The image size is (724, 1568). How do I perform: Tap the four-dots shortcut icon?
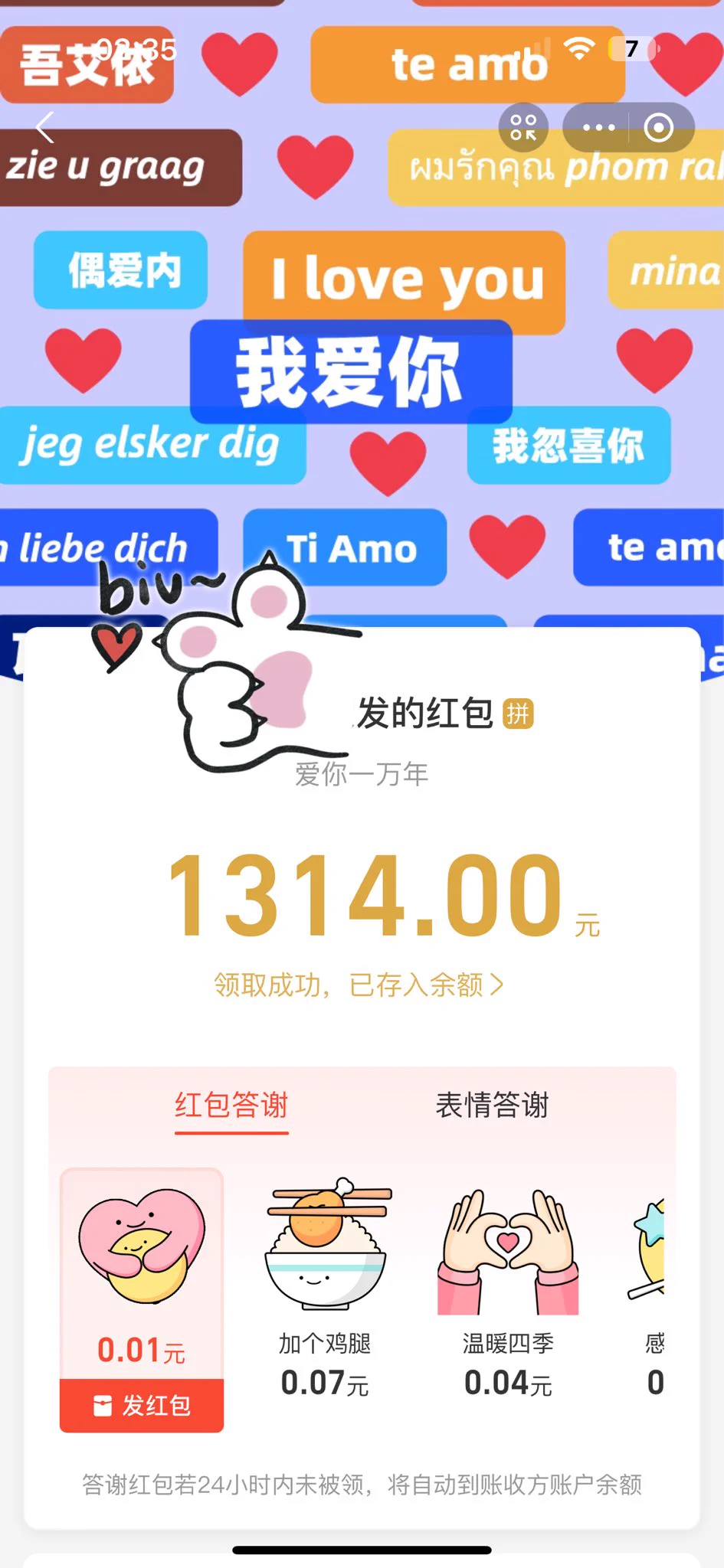click(x=523, y=128)
